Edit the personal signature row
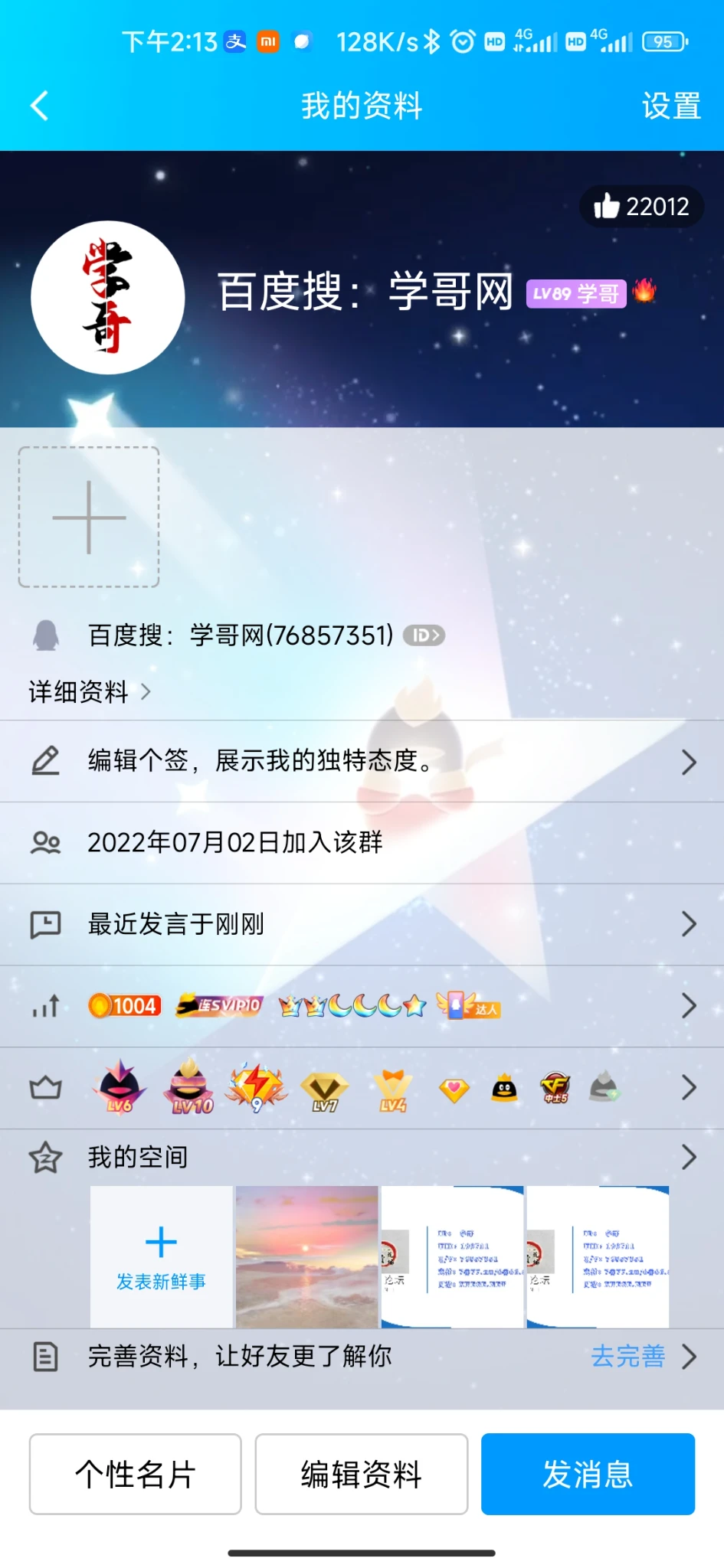Image resolution: width=724 pixels, height=1568 pixels. 362,761
